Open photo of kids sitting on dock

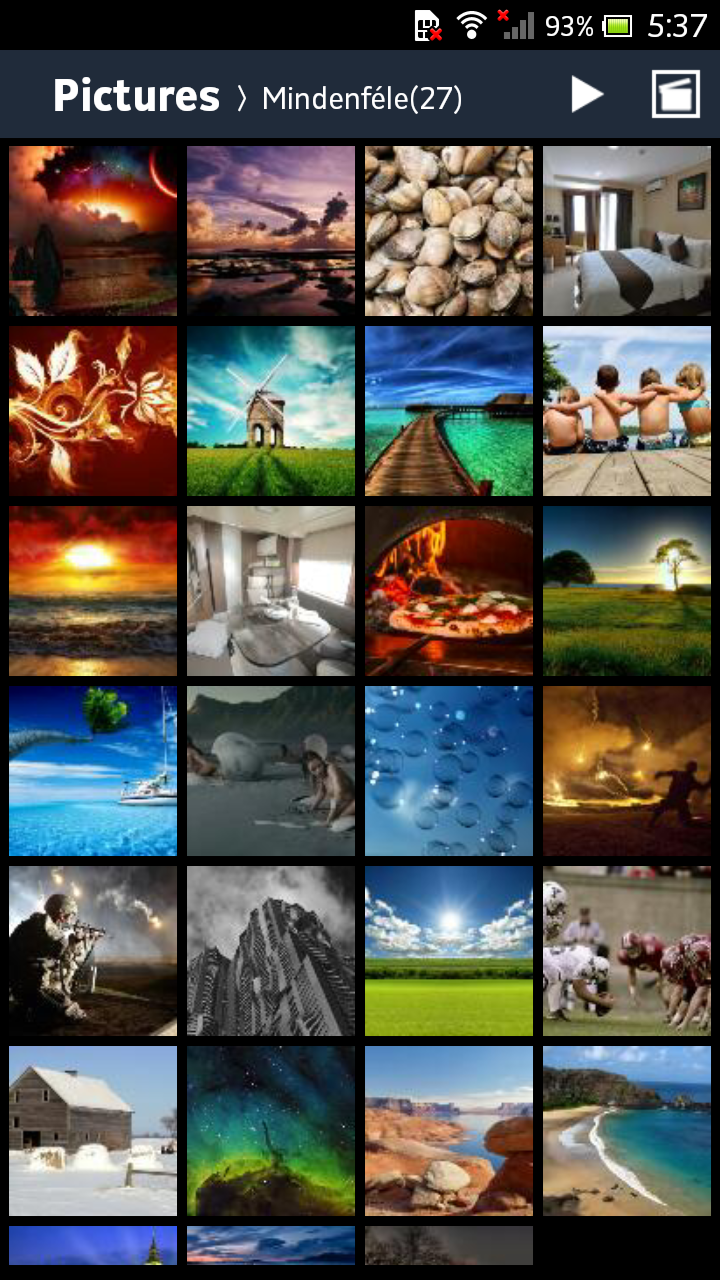pos(627,411)
